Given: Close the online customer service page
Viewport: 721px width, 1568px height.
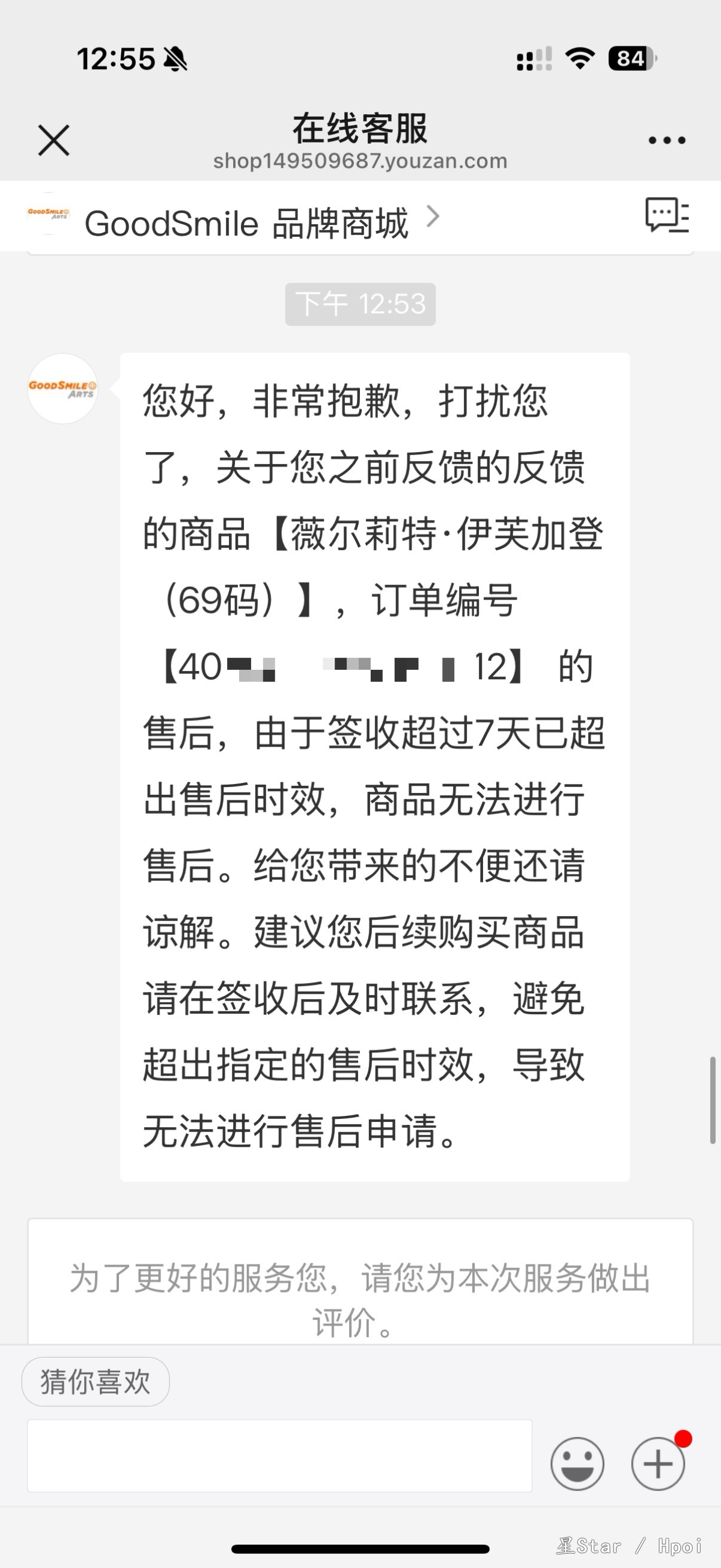Looking at the screenshot, I should [53, 141].
